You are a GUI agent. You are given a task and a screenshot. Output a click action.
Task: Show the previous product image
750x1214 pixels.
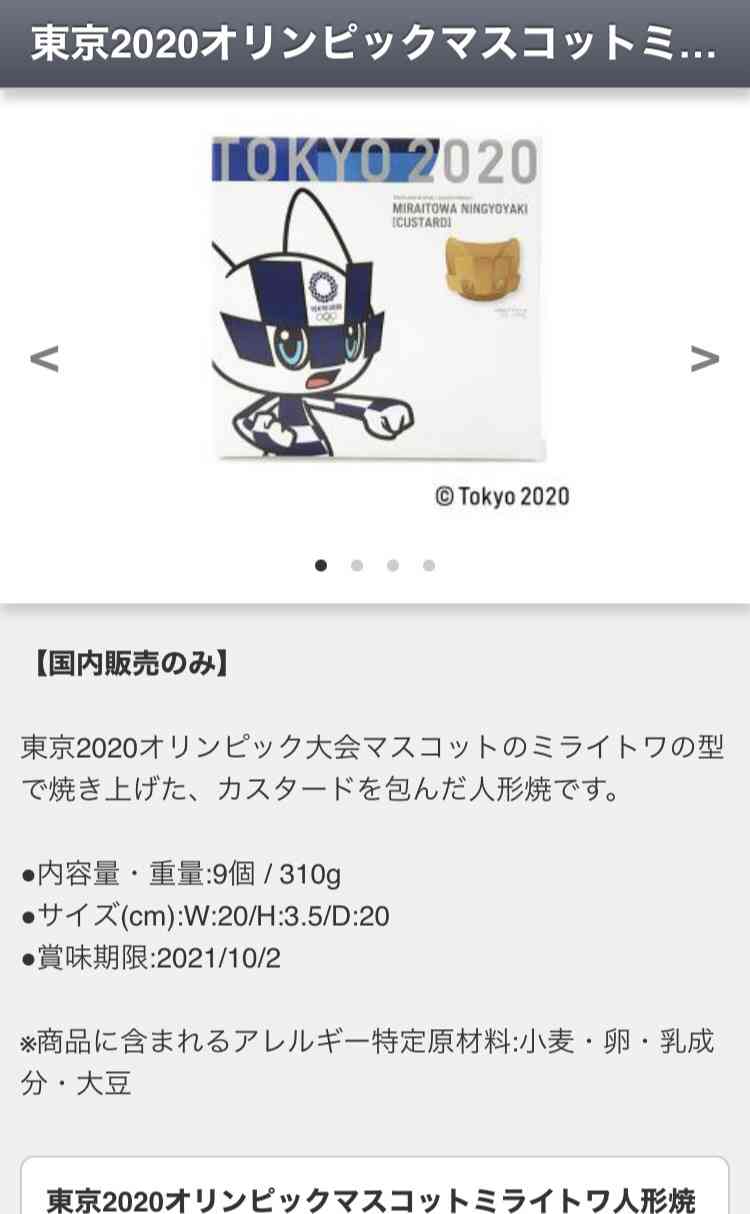pos(44,357)
